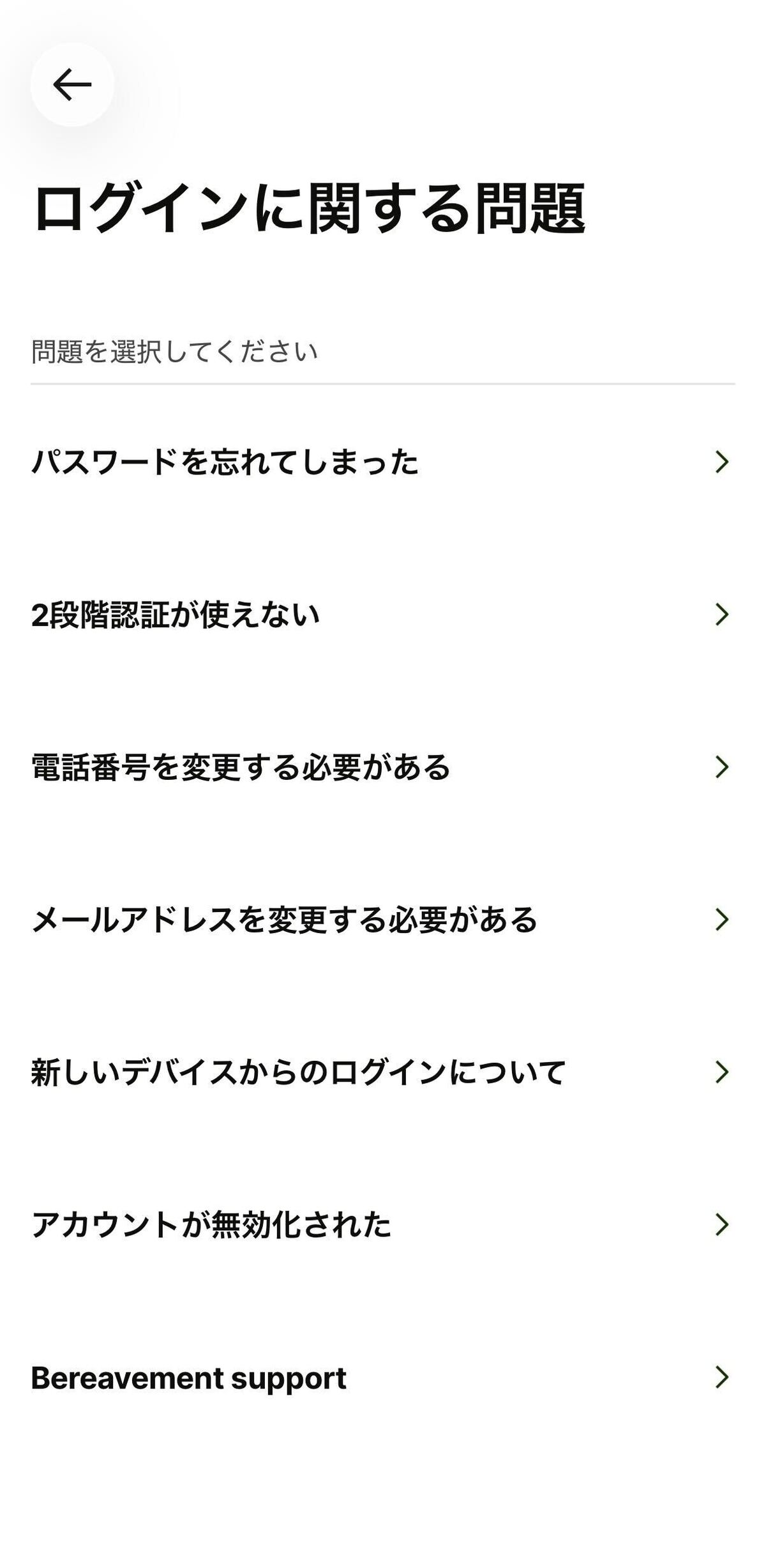Choose メールアドレスを変更する必要がある
This screenshot has width=766, height=1568.
pos(382,920)
